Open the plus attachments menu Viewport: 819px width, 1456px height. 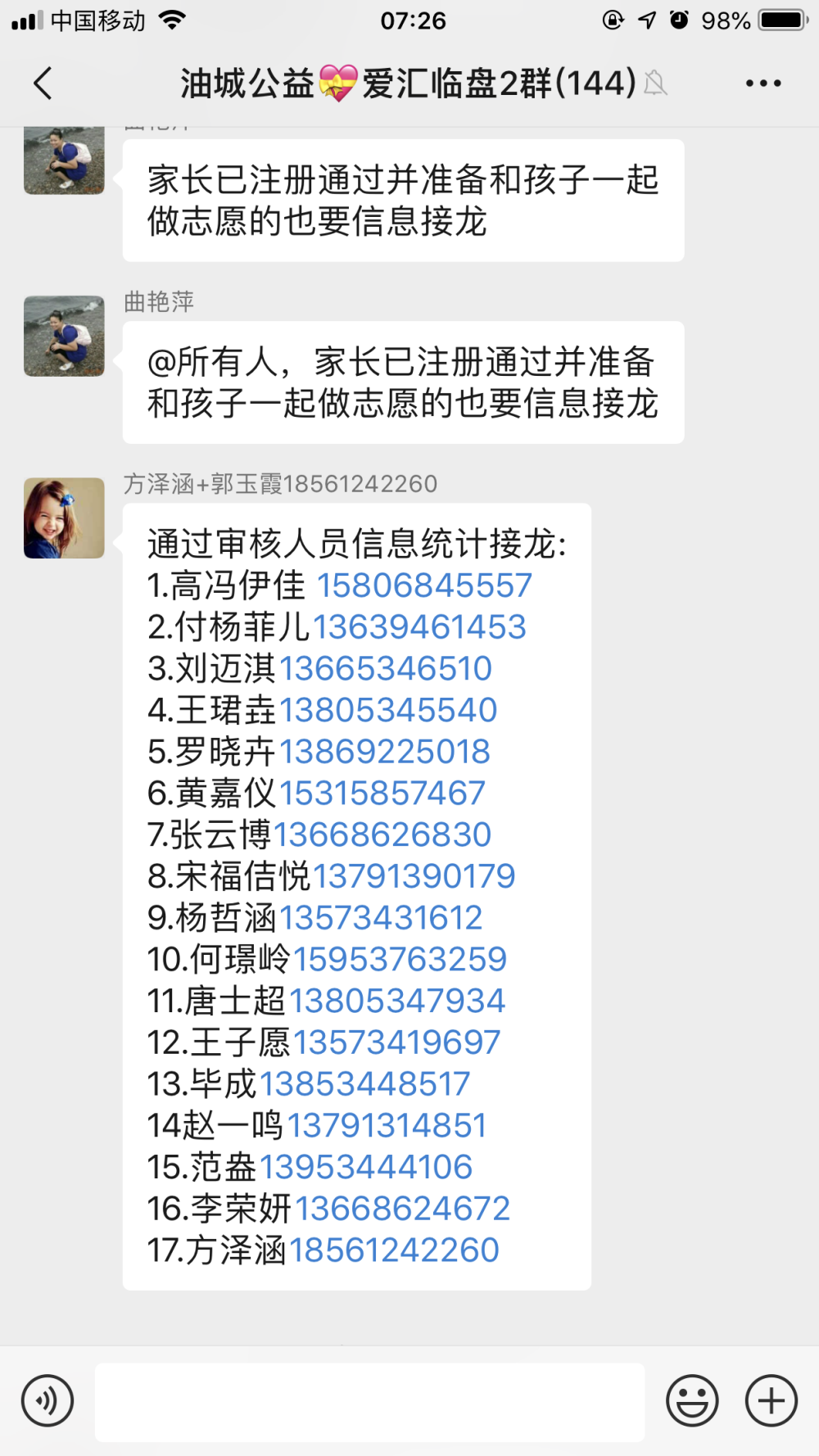point(771,1400)
